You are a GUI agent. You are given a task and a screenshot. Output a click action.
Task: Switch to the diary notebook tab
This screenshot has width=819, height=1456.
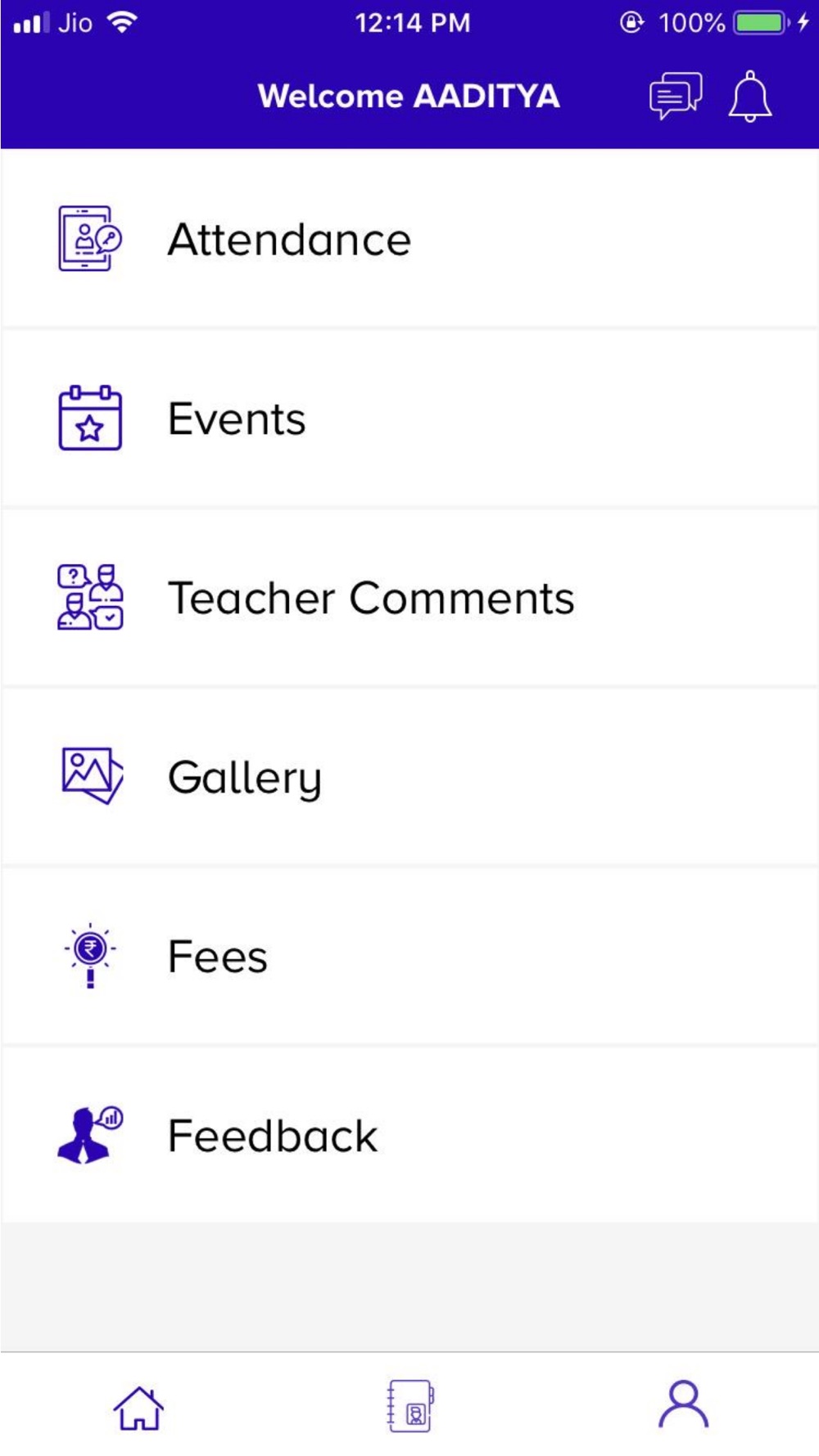pos(410,1406)
